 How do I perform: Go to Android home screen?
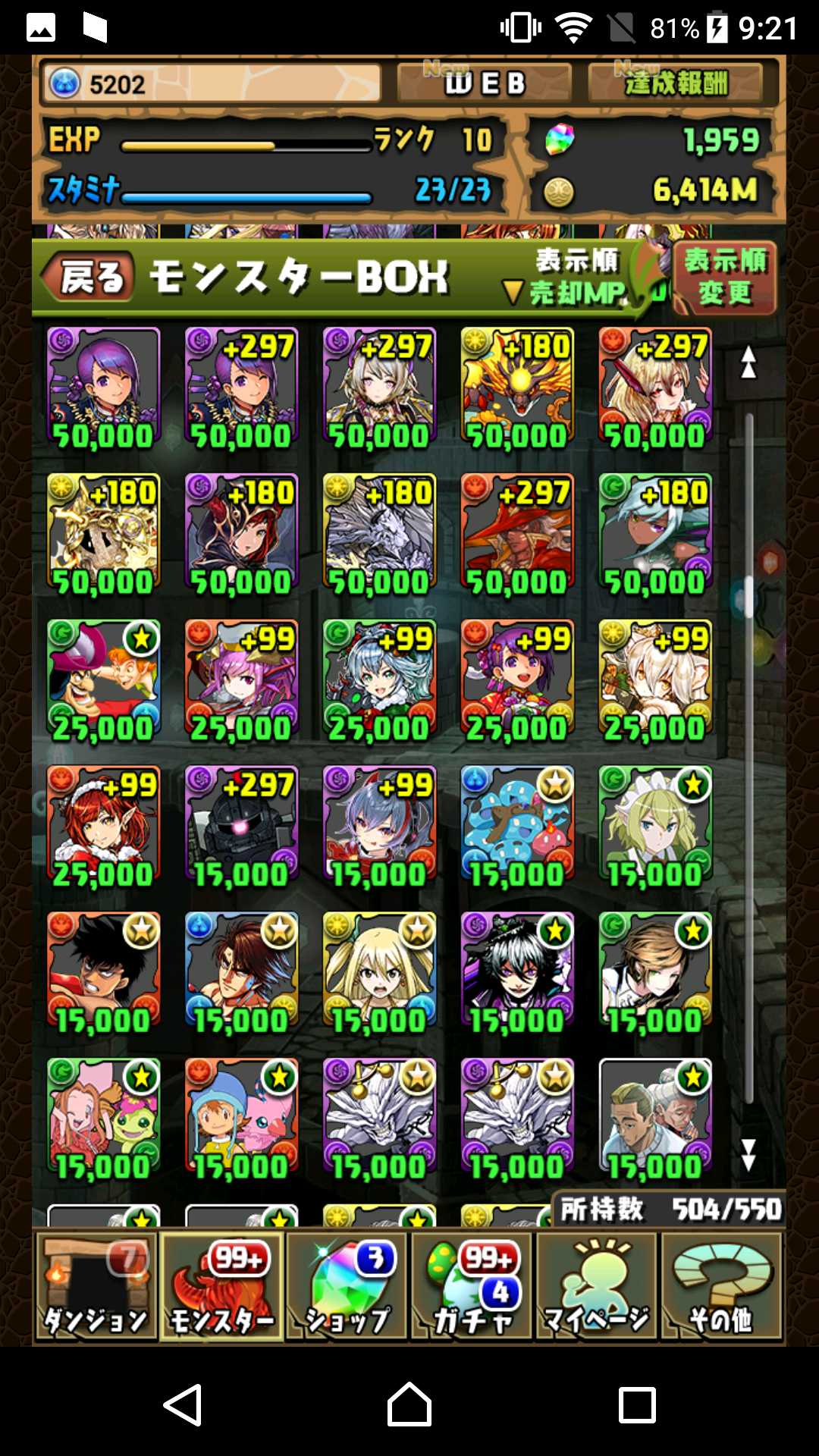click(x=409, y=1404)
